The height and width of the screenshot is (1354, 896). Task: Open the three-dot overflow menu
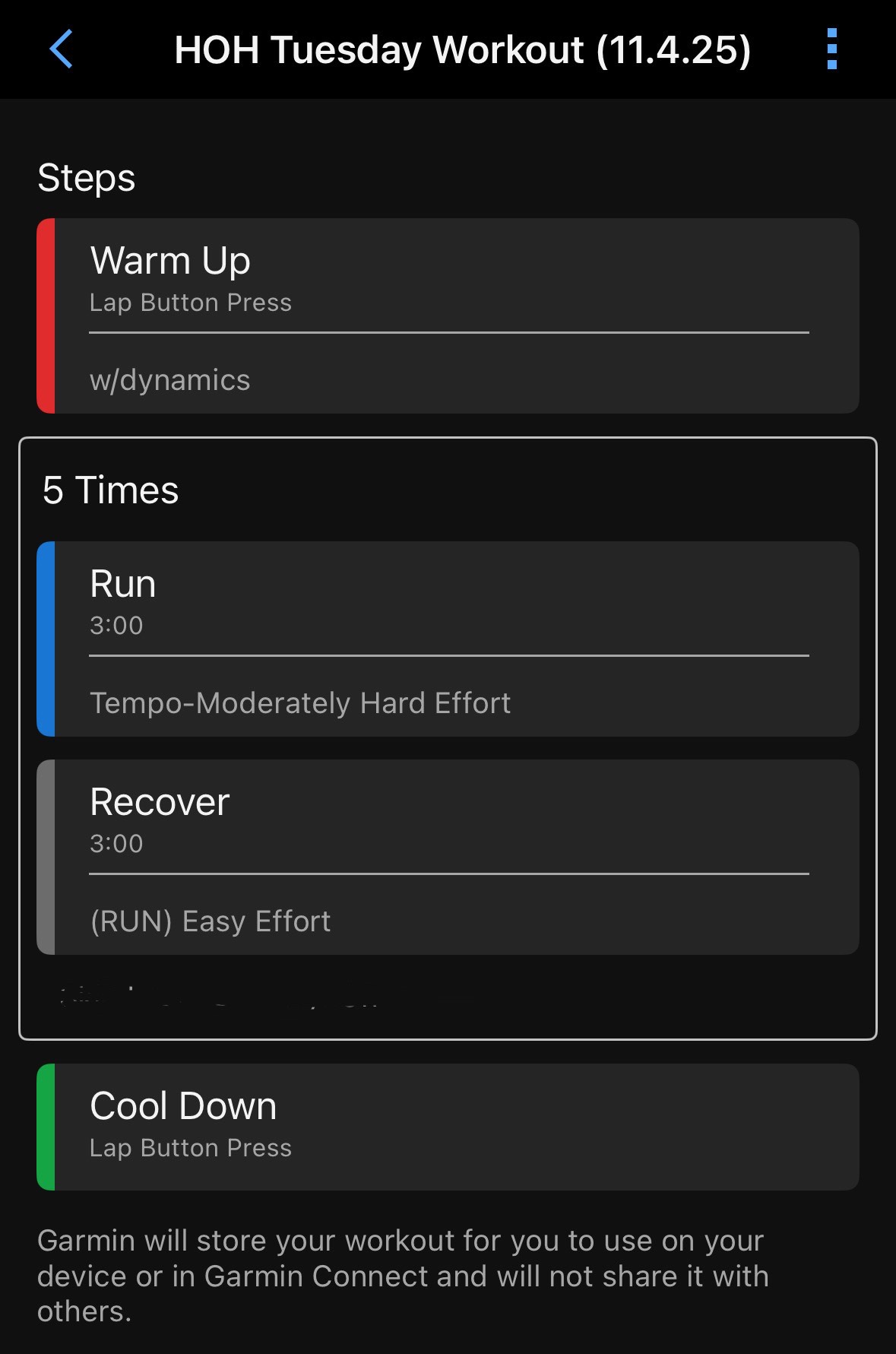831,49
